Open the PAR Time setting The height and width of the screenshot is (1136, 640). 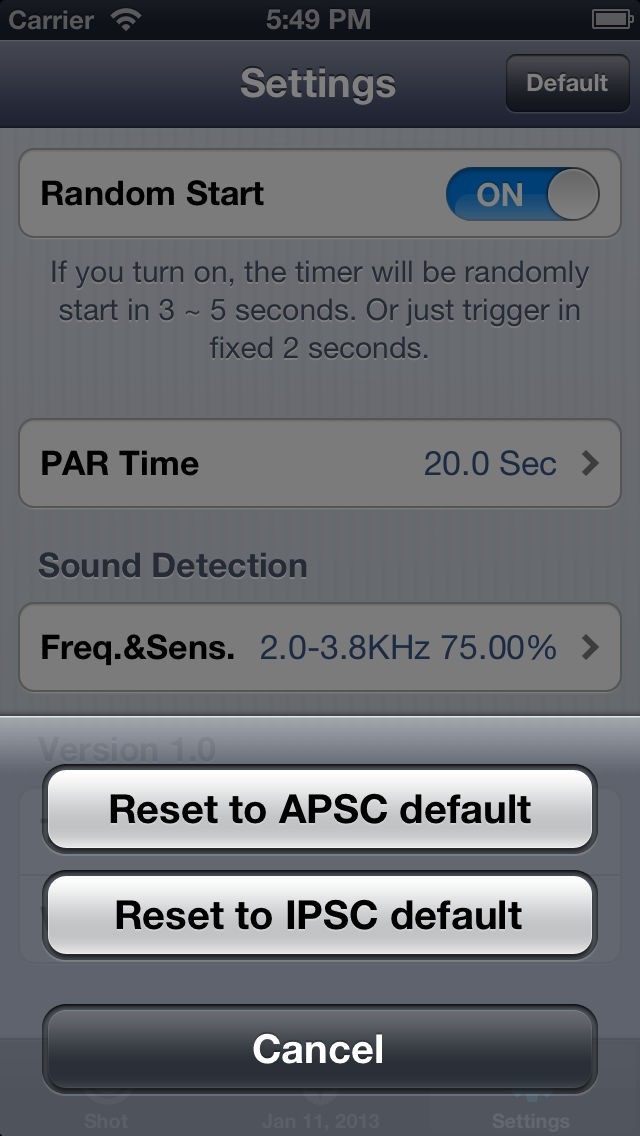pyautogui.click(x=320, y=463)
